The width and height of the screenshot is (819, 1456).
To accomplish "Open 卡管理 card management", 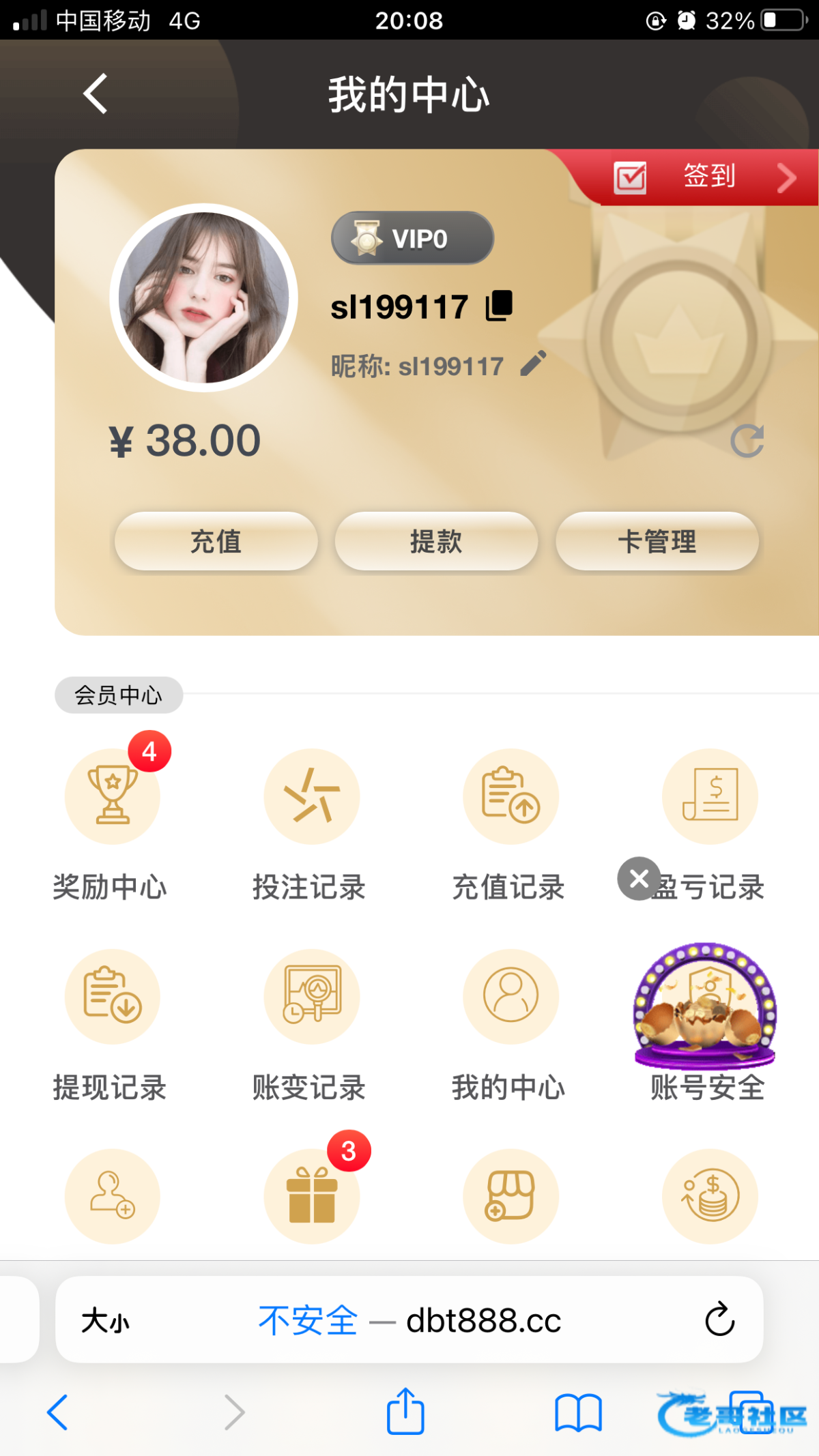I will coord(657,542).
